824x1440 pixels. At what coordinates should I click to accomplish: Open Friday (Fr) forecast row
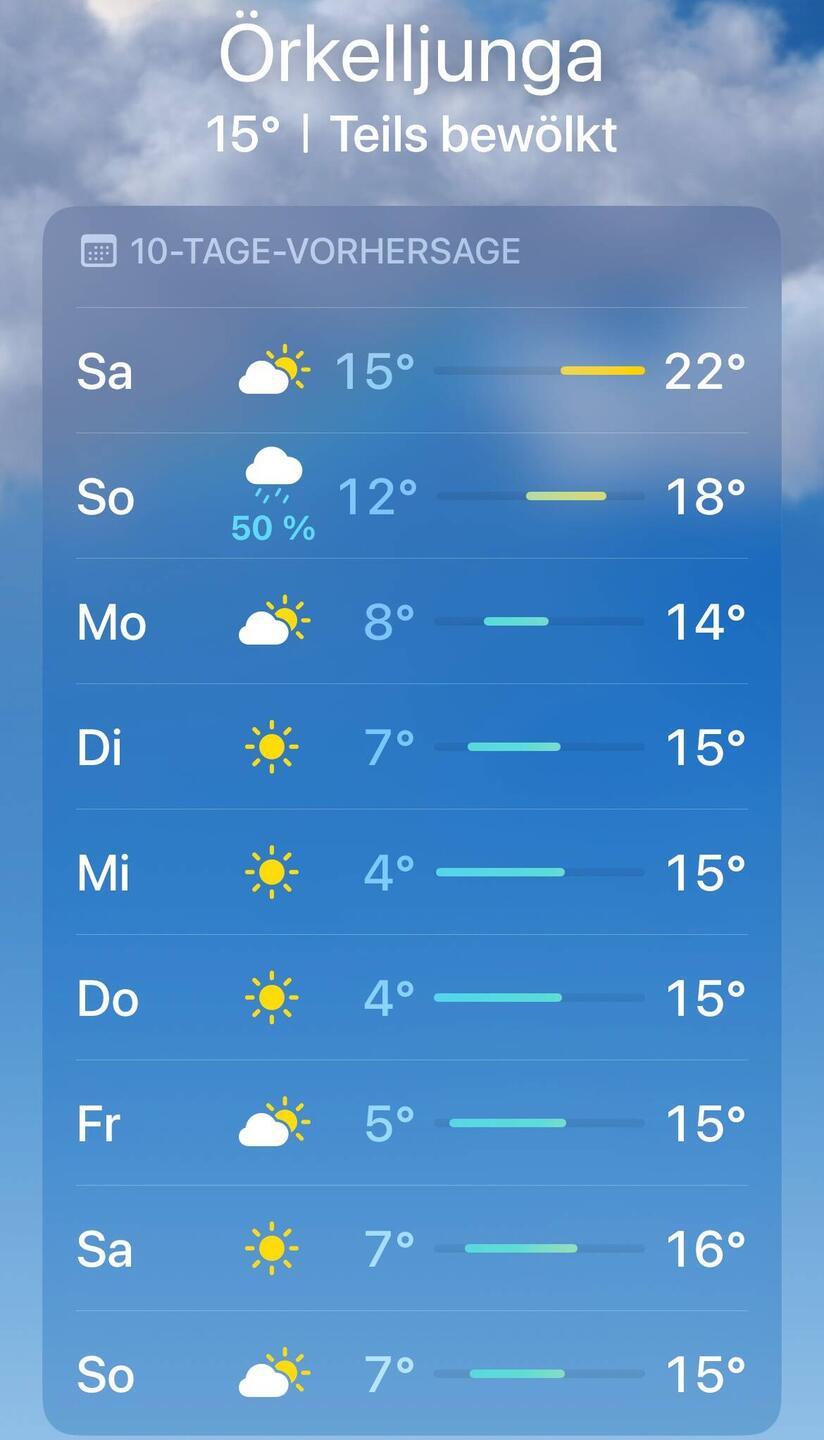(411, 1123)
